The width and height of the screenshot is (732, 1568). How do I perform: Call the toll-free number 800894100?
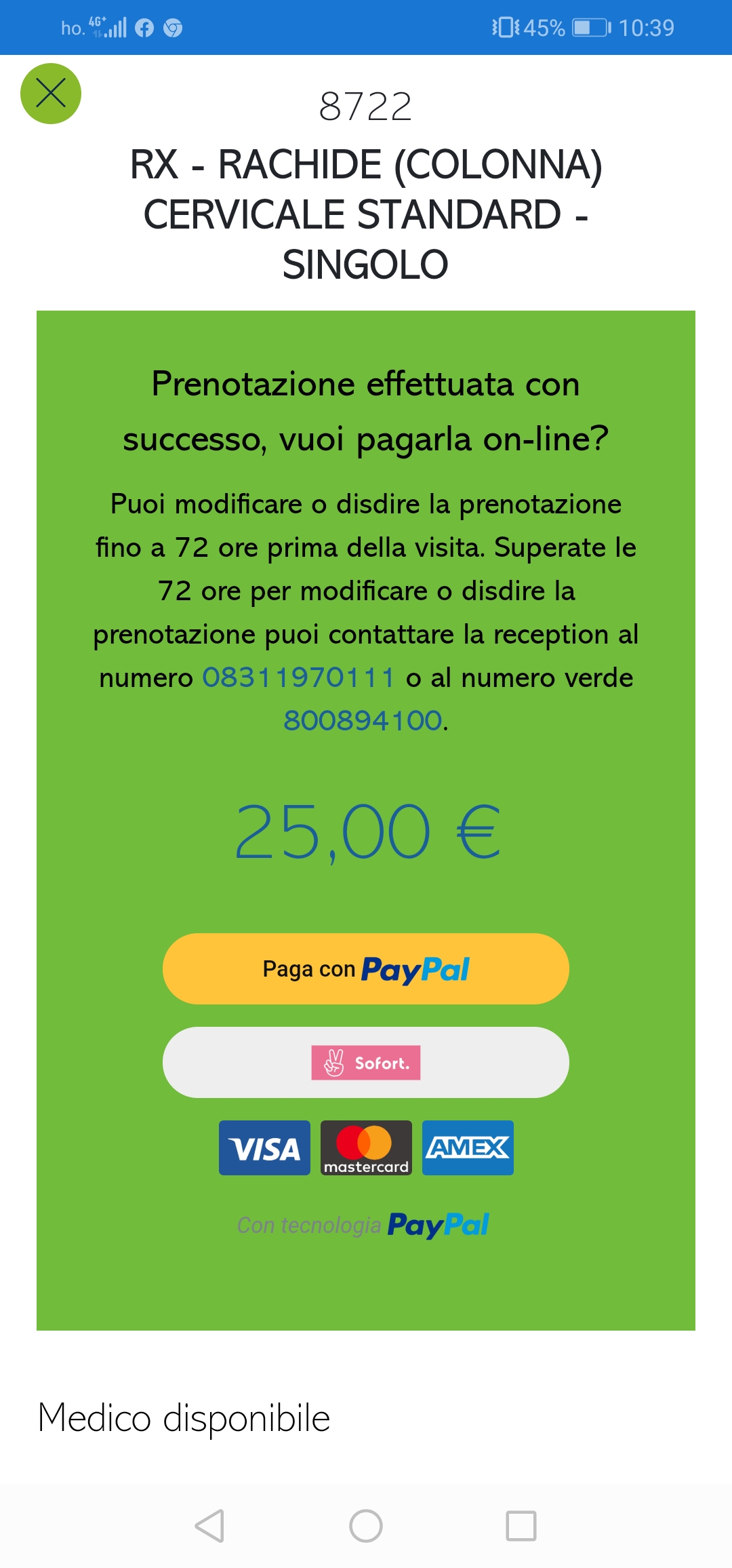pyautogui.click(x=363, y=720)
